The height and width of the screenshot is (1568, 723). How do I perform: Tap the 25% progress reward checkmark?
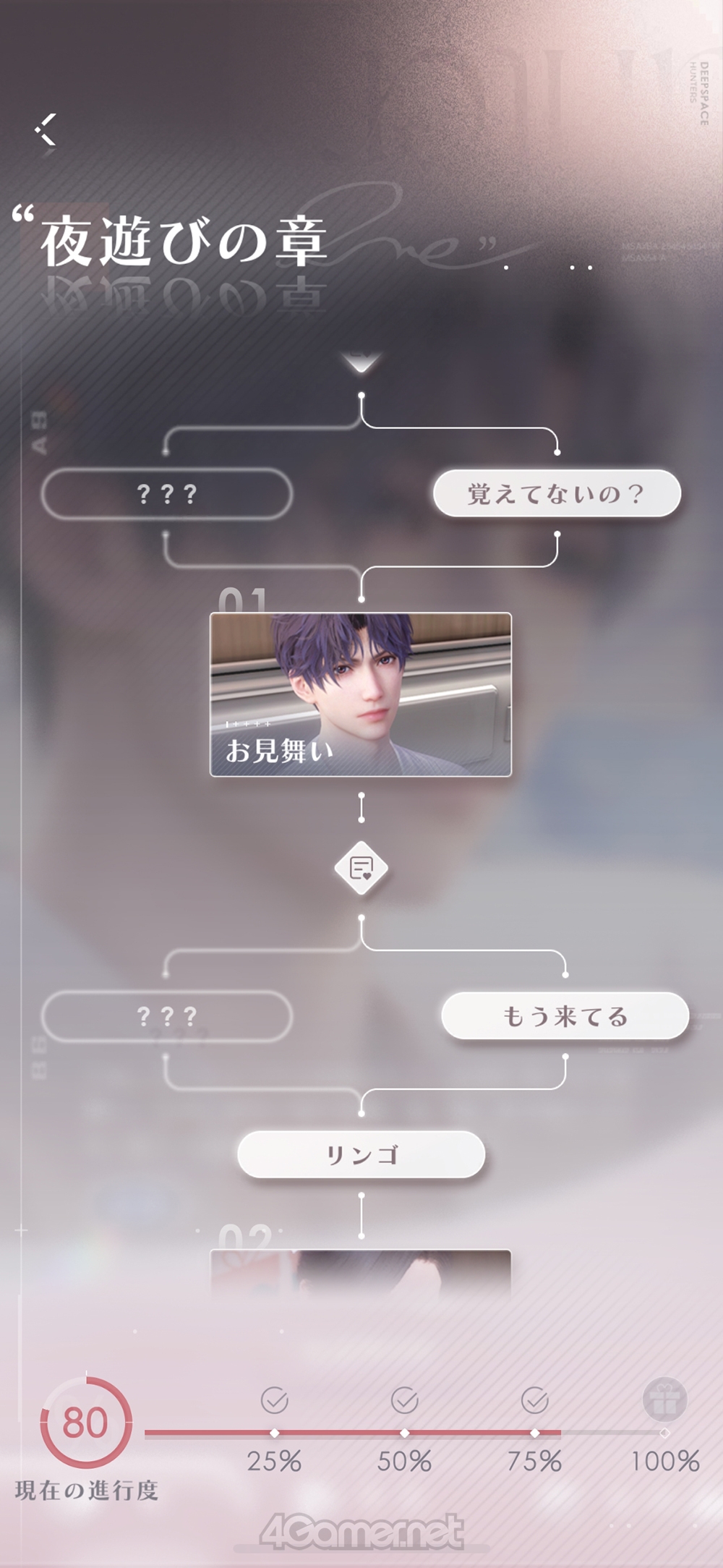click(274, 1400)
